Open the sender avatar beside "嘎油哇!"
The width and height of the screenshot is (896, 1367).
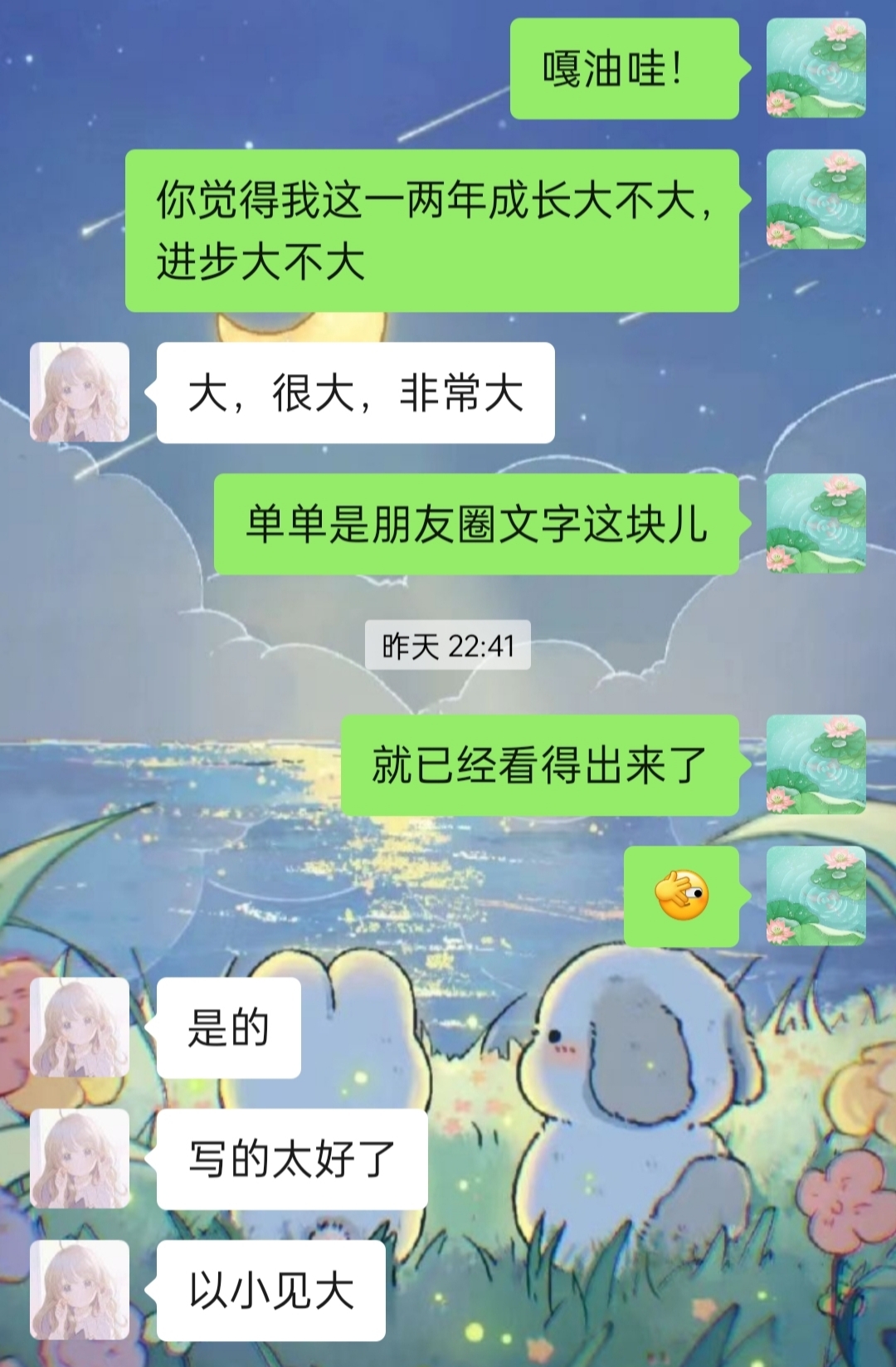pyautogui.click(x=816, y=68)
